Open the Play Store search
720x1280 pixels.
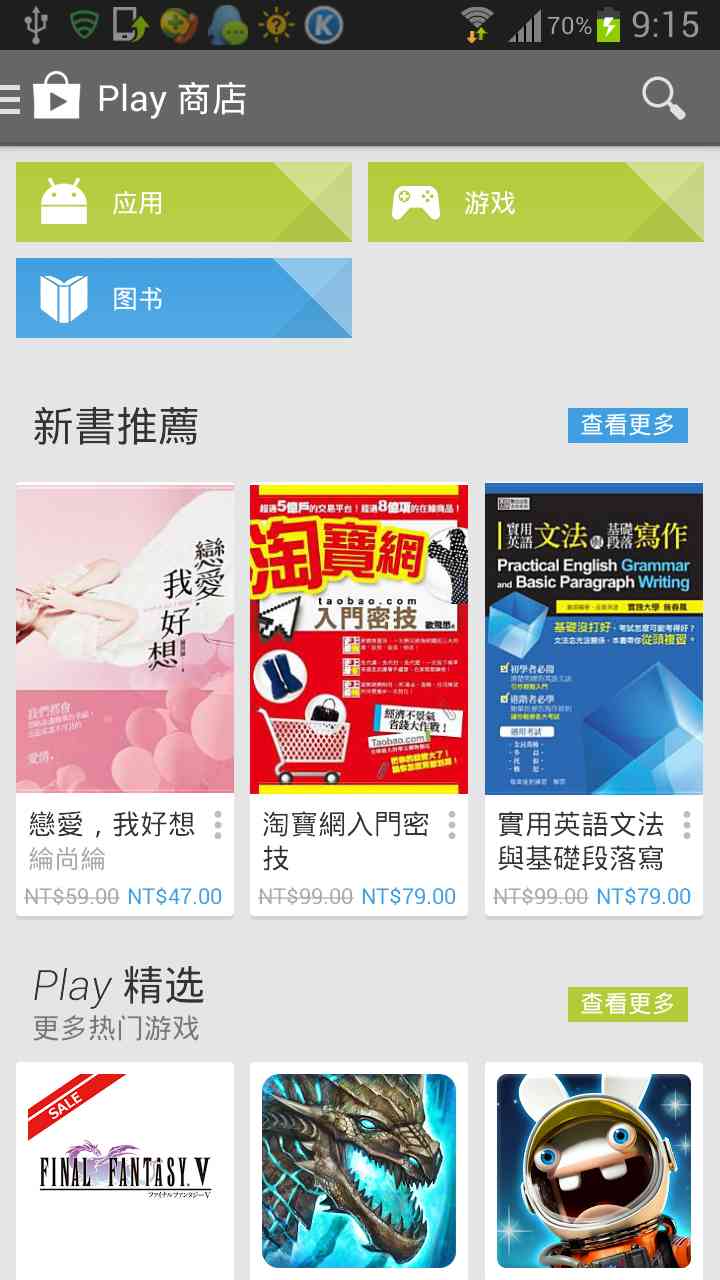coord(663,98)
